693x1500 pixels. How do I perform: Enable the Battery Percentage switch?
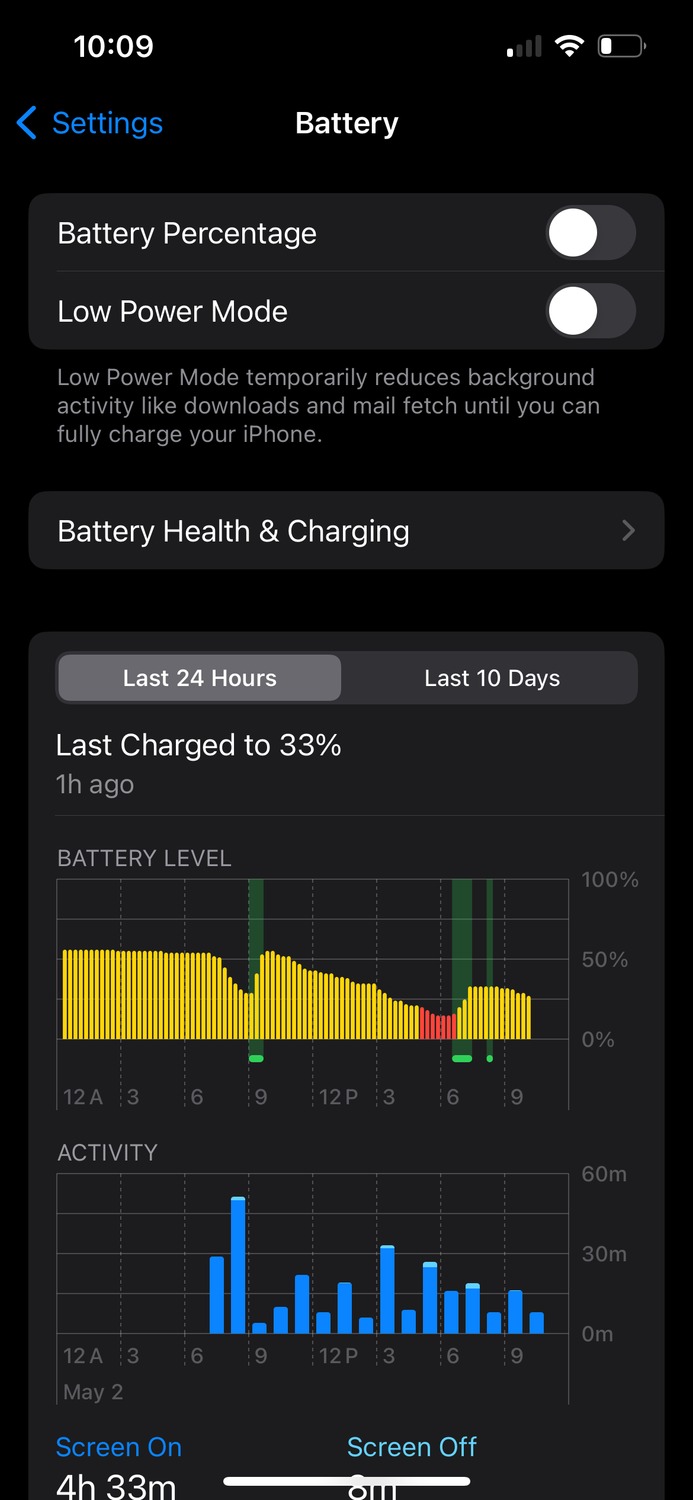pyautogui.click(x=591, y=233)
